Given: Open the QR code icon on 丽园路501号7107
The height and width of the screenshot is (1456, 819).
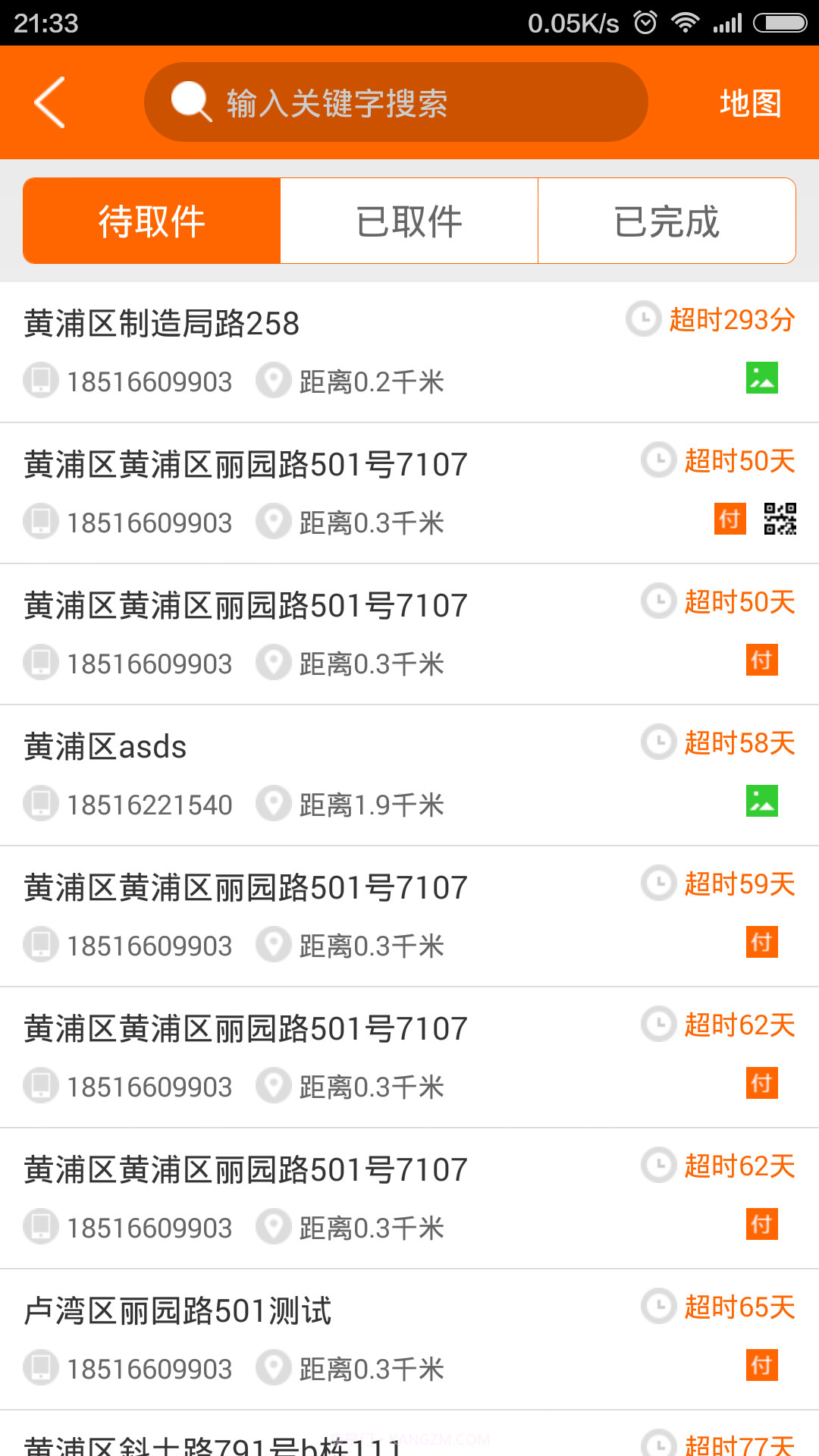Looking at the screenshot, I should coord(780,519).
